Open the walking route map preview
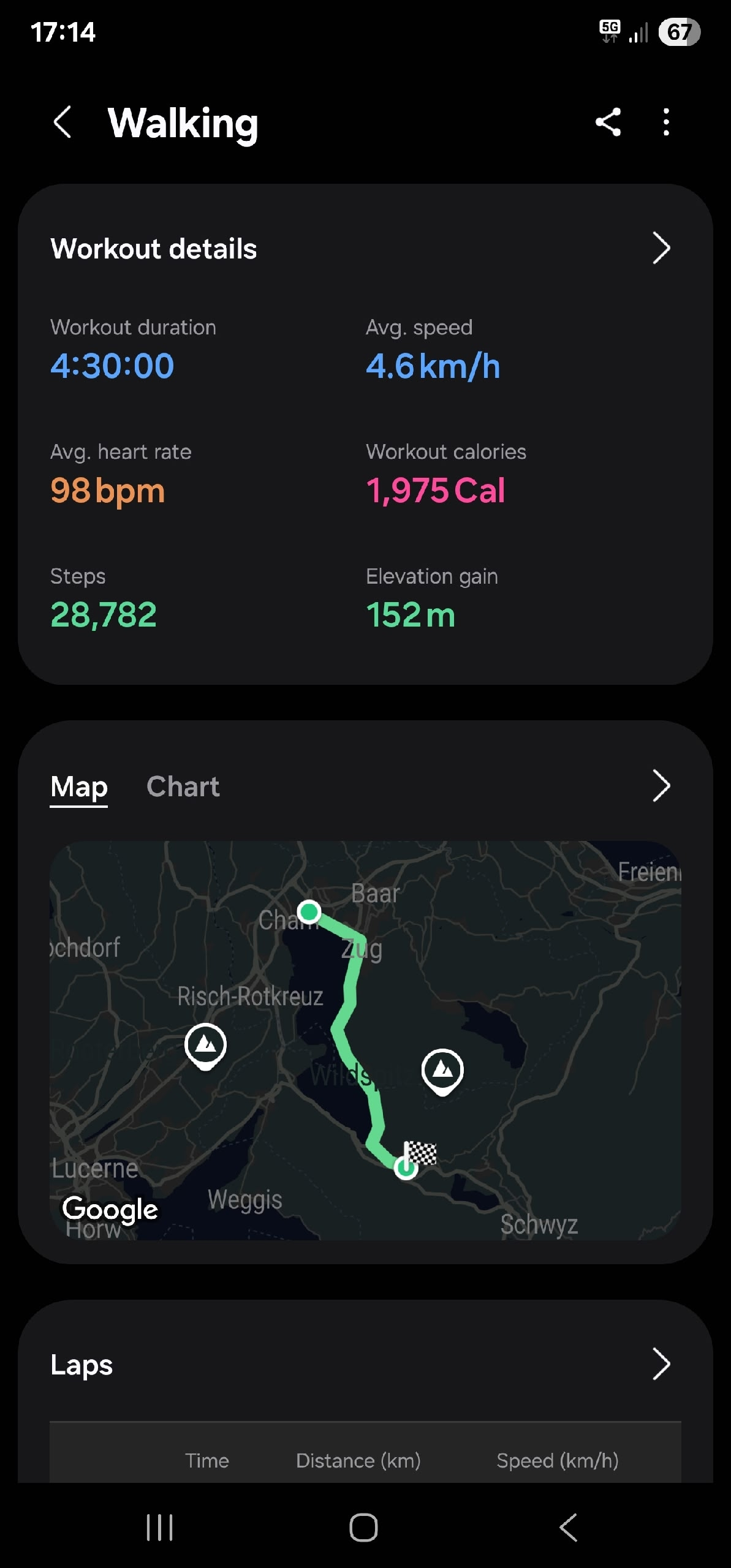Image resolution: width=731 pixels, height=1568 pixels. click(365, 1040)
